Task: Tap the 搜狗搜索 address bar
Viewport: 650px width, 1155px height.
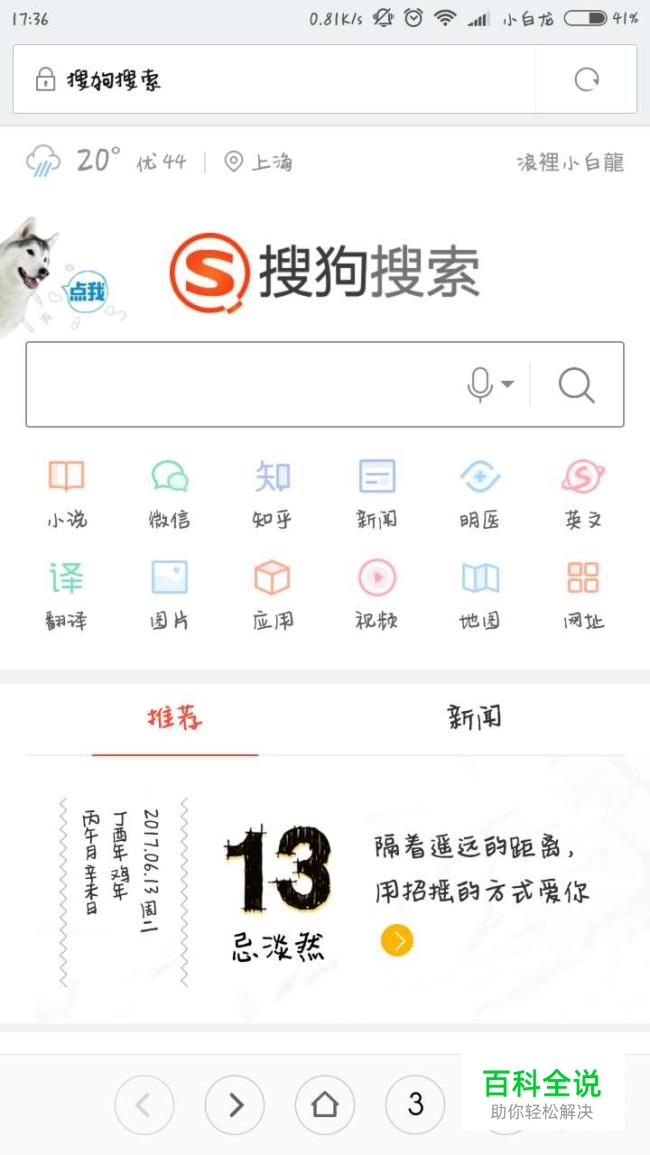Action: tap(274, 80)
